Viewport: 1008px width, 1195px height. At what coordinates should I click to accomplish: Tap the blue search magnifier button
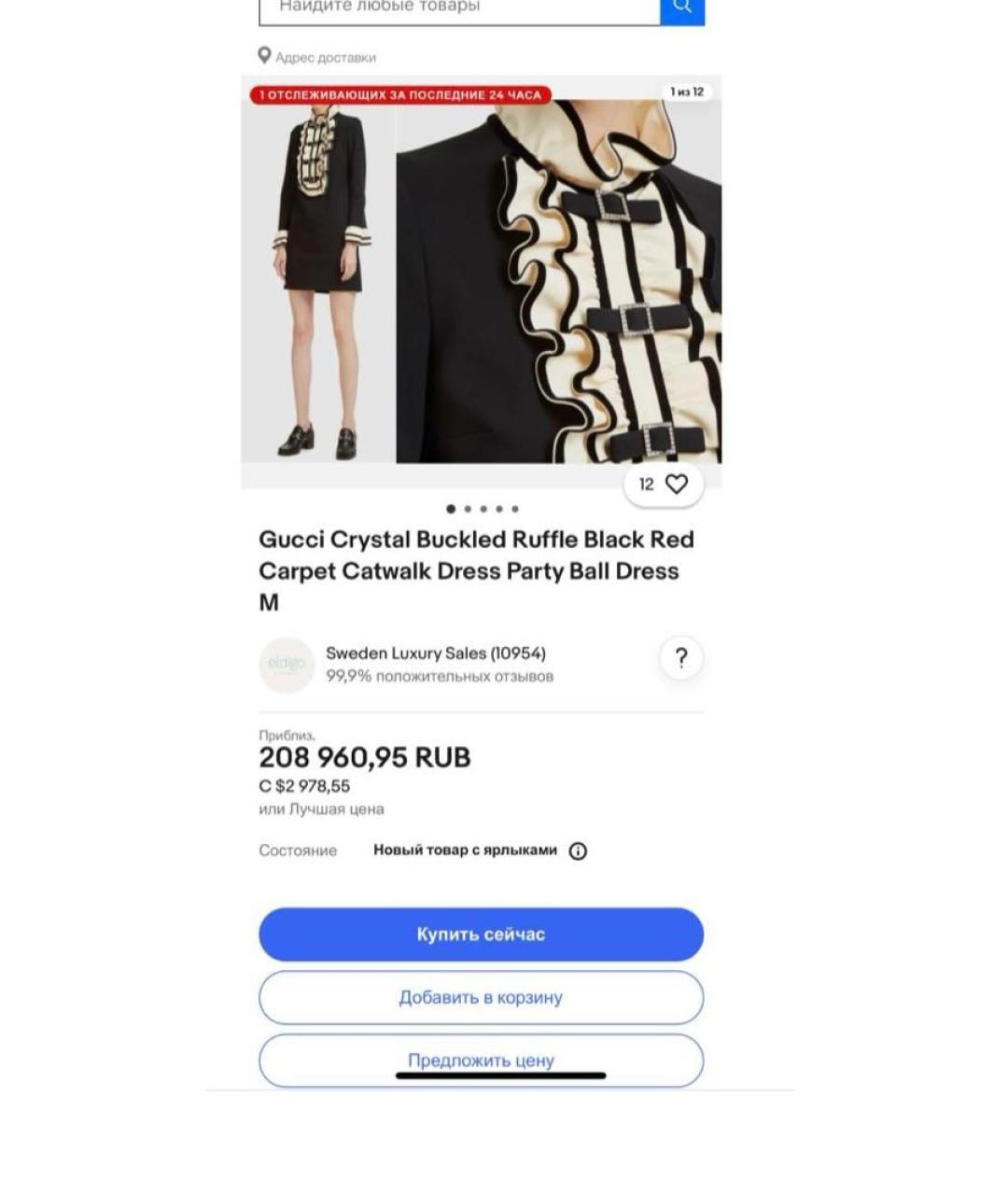click(682, 9)
